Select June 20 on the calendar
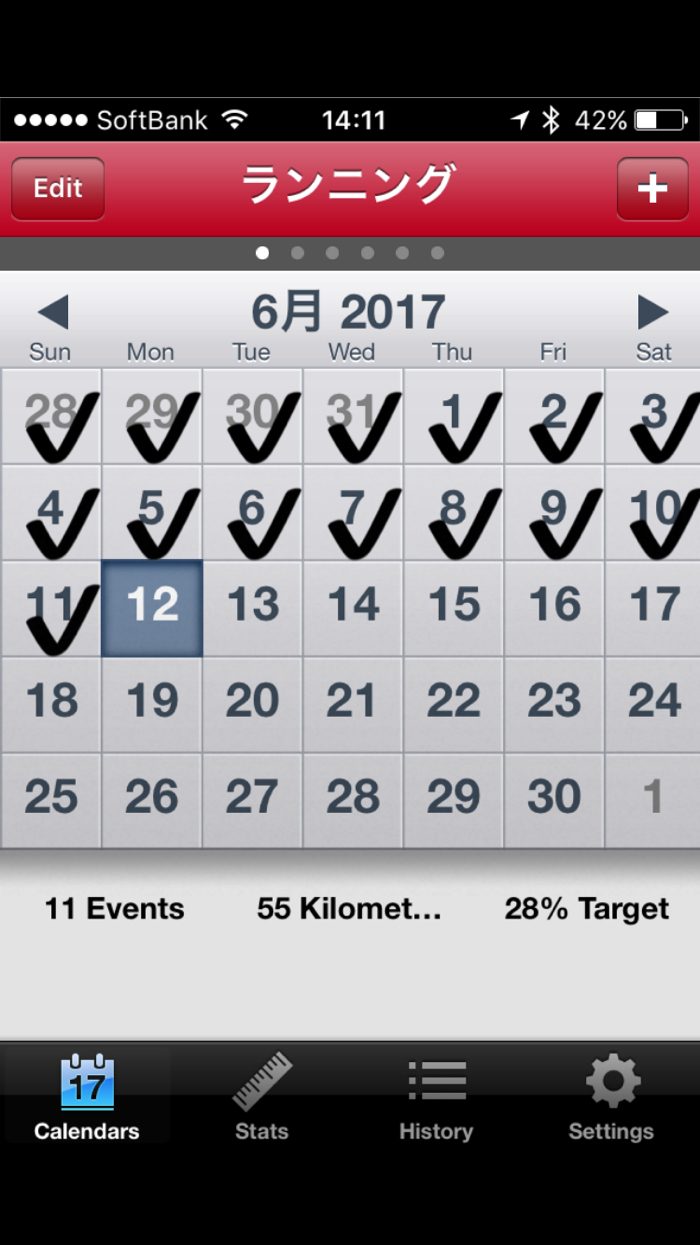The image size is (700, 1245). point(253,704)
